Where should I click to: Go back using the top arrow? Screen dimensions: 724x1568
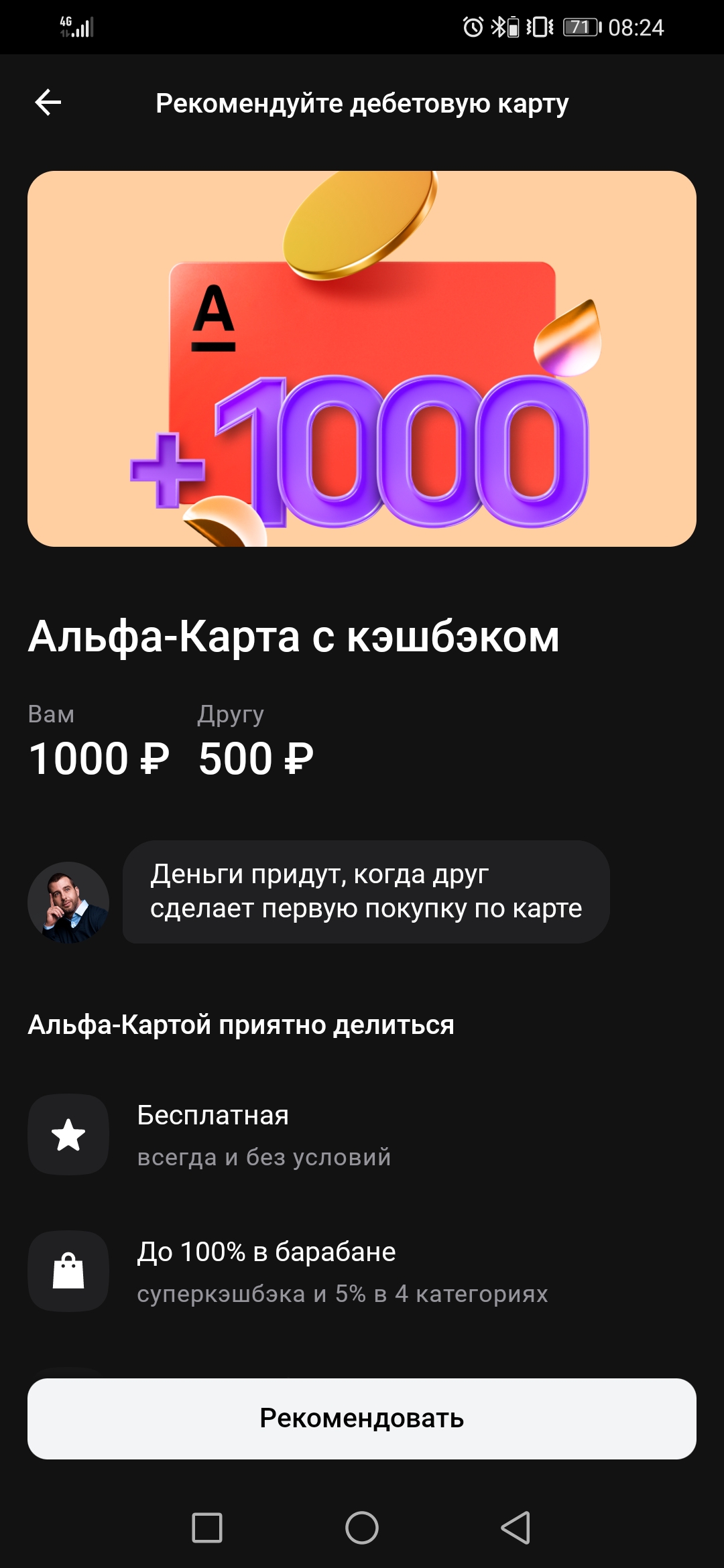[x=48, y=103]
